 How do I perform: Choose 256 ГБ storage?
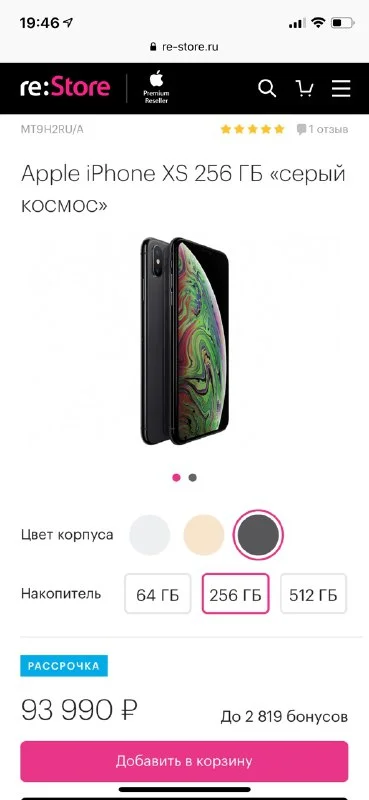click(x=235, y=594)
